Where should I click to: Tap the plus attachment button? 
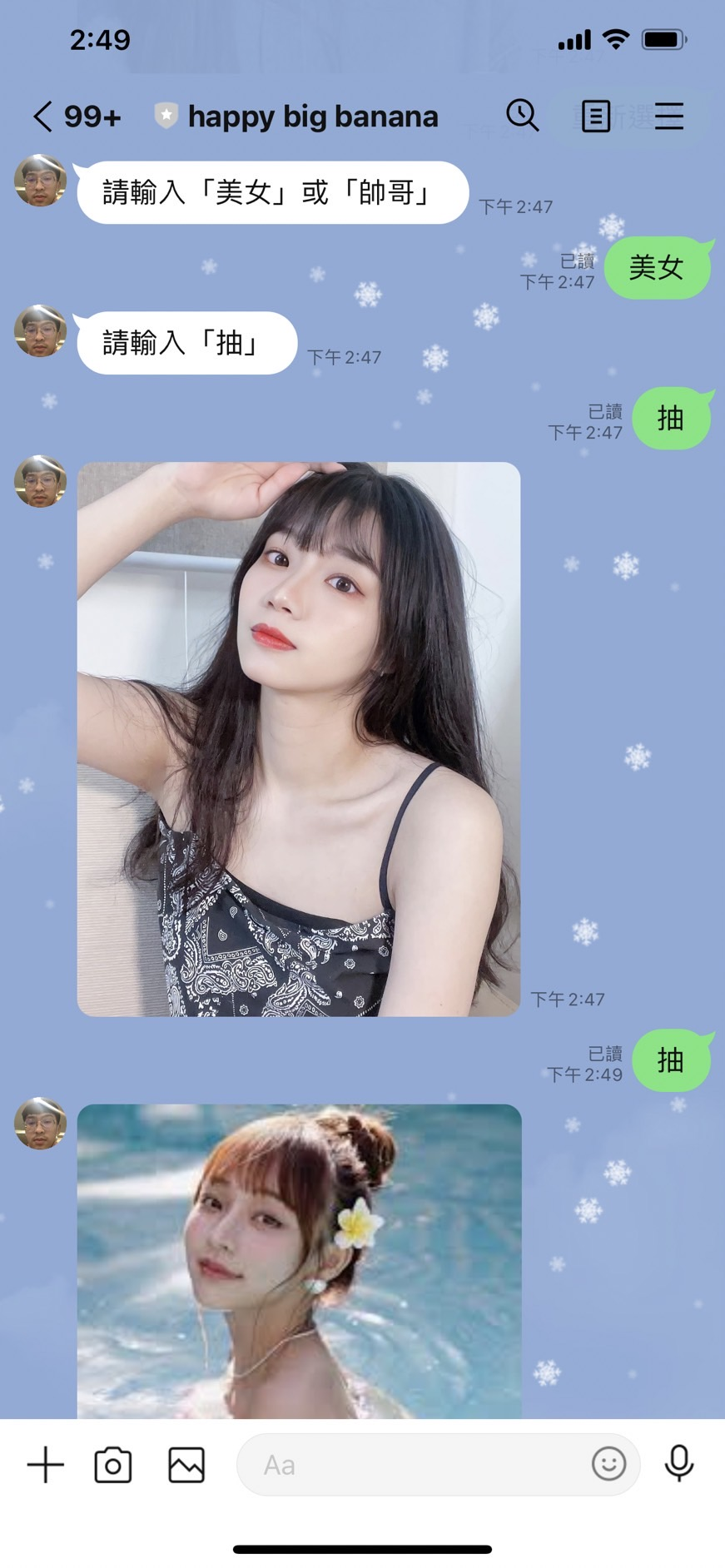point(46,1465)
